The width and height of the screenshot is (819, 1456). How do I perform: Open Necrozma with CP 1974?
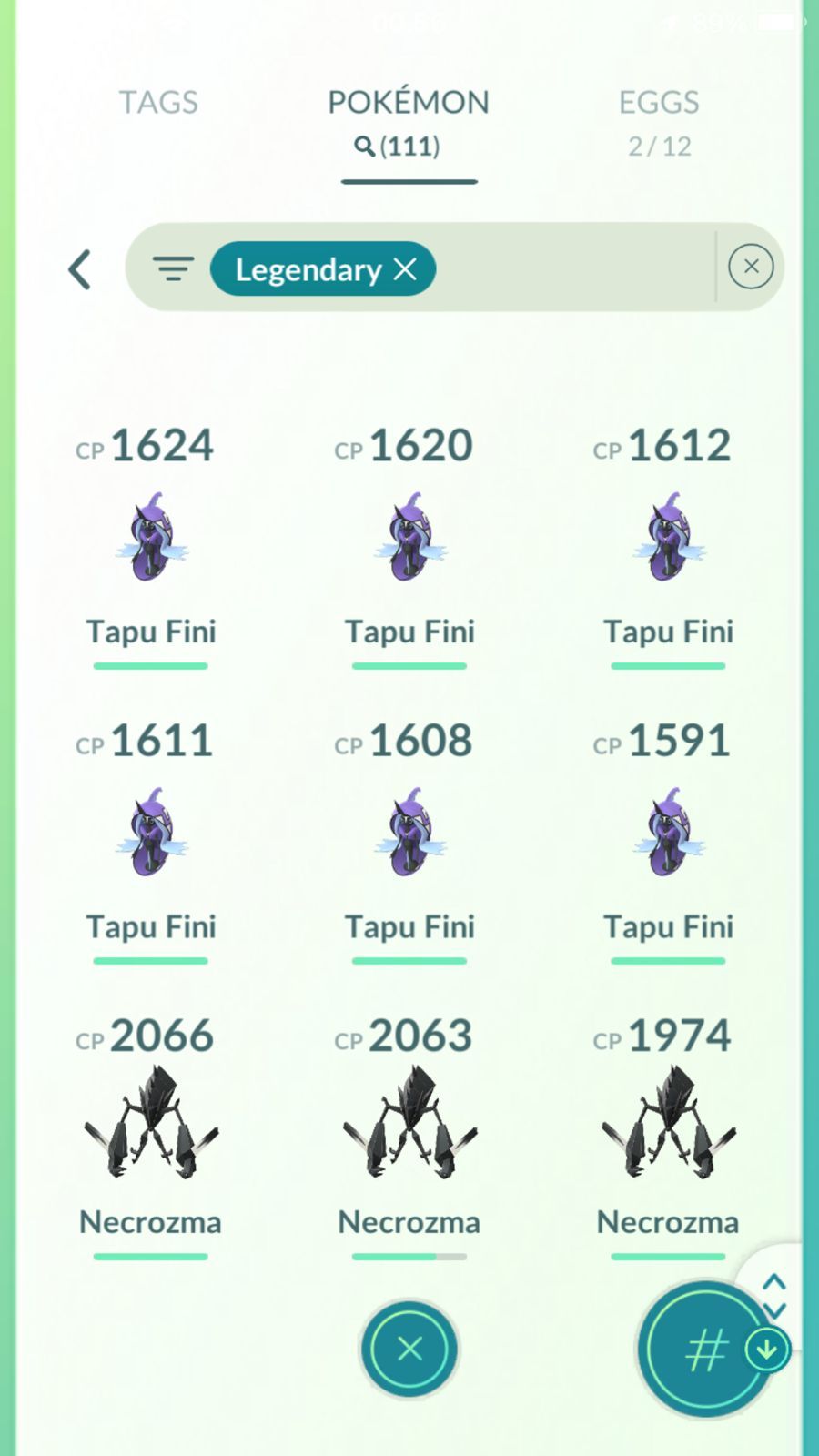click(x=668, y=1136)
